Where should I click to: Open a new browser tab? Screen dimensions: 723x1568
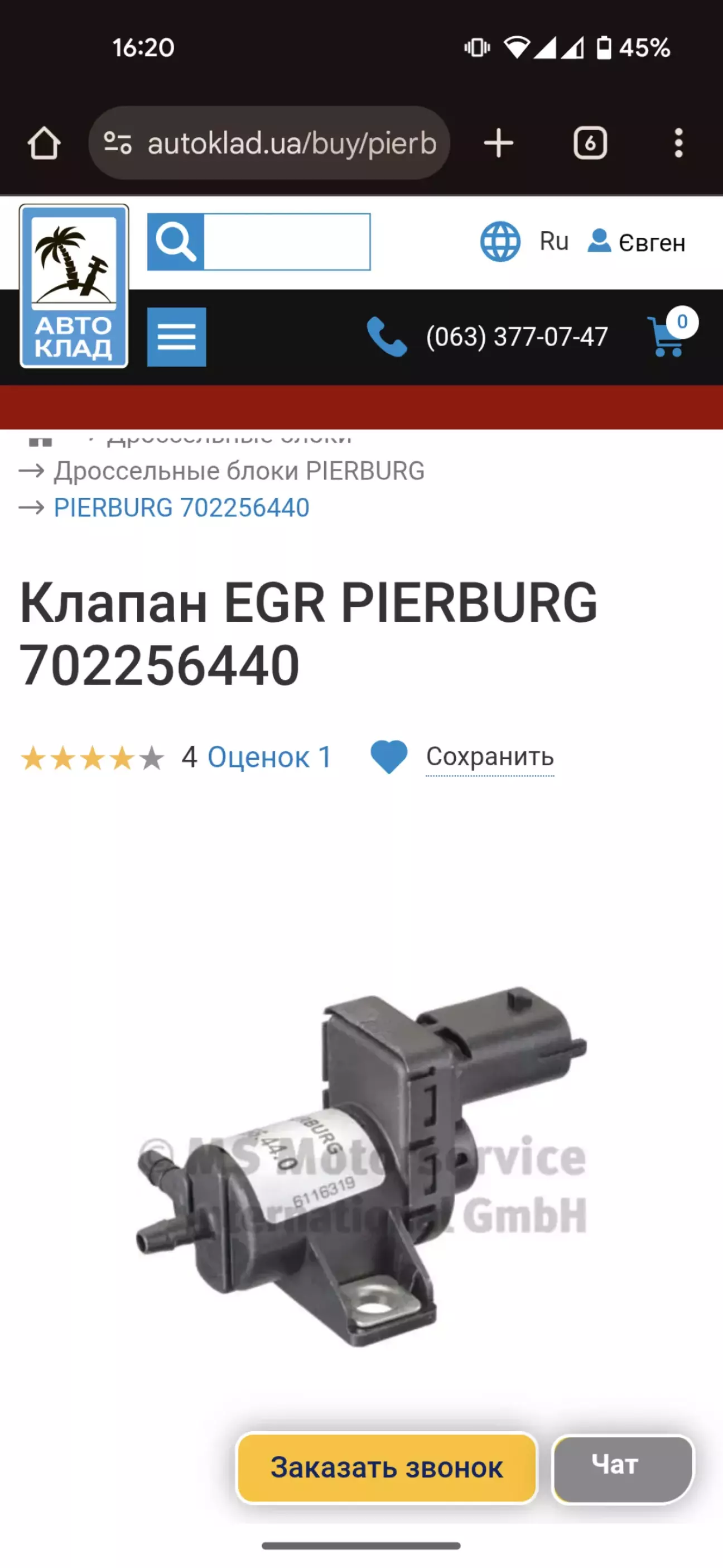click(498, 143)
